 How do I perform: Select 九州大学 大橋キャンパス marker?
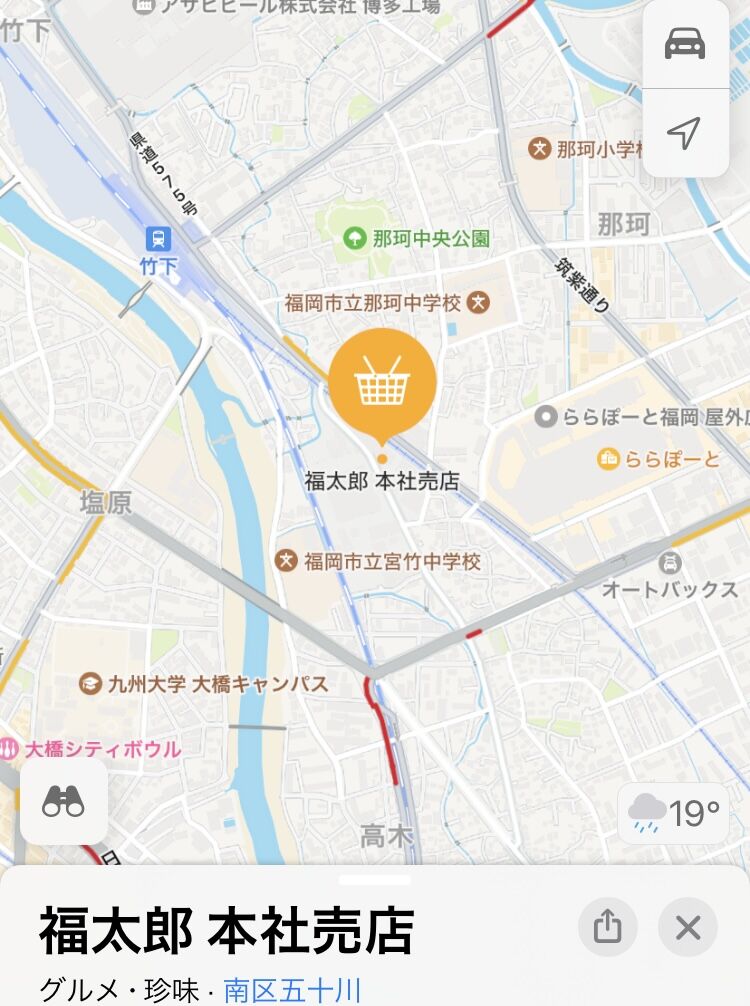click(91, 684)
